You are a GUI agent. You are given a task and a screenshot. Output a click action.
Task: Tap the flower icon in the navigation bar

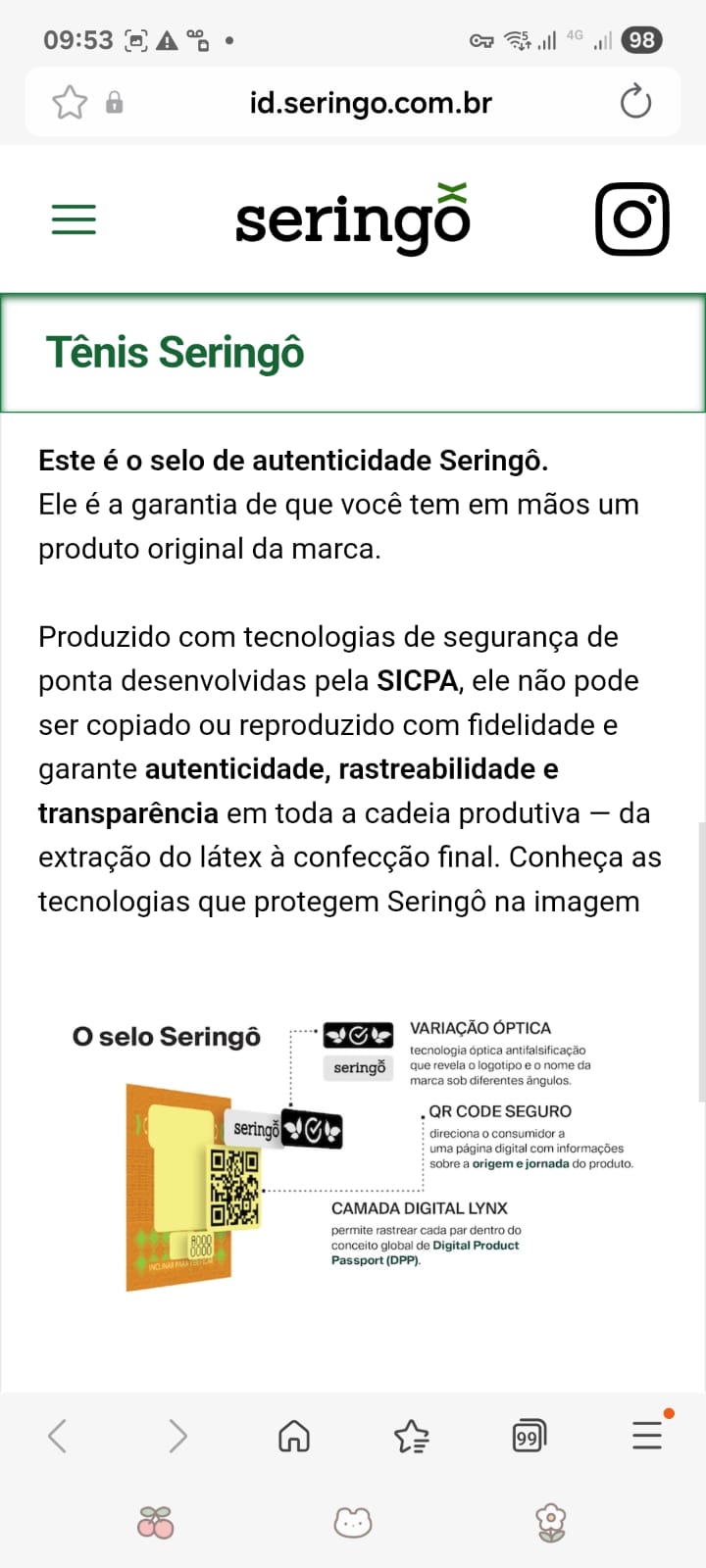(x=551, y=1523)
